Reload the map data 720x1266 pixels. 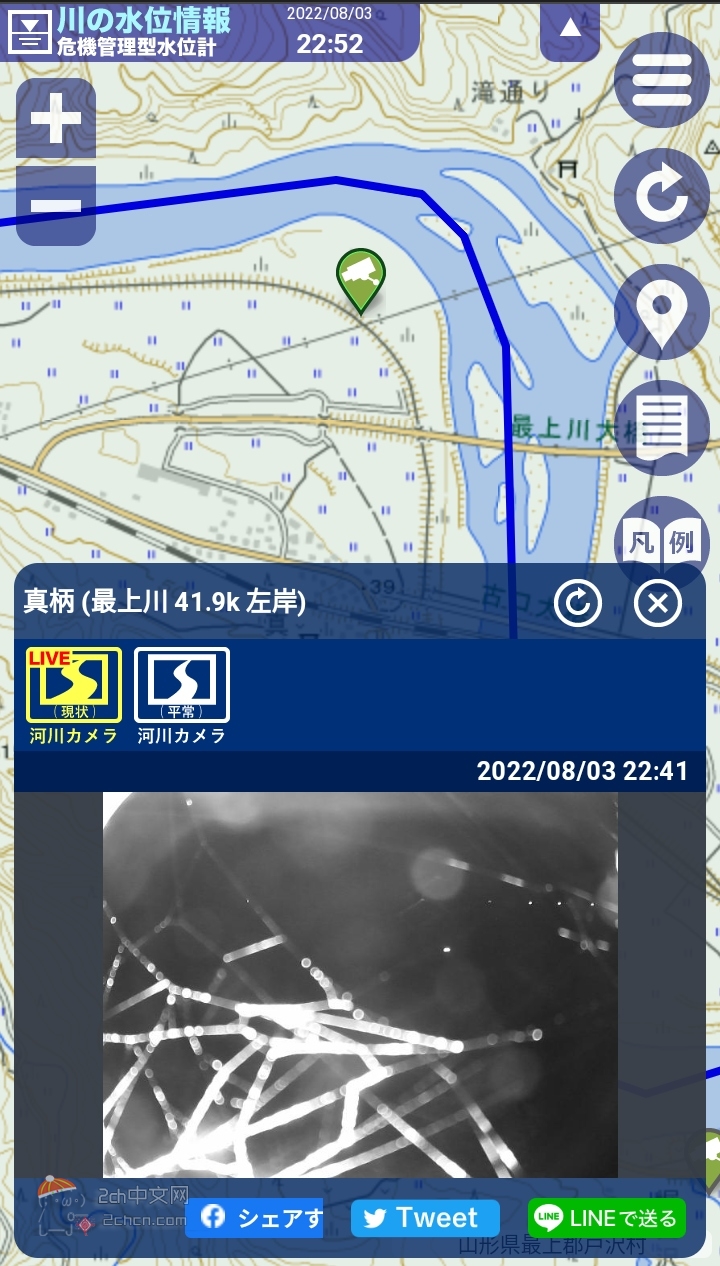pyautogui.click(x=661, y=196)
